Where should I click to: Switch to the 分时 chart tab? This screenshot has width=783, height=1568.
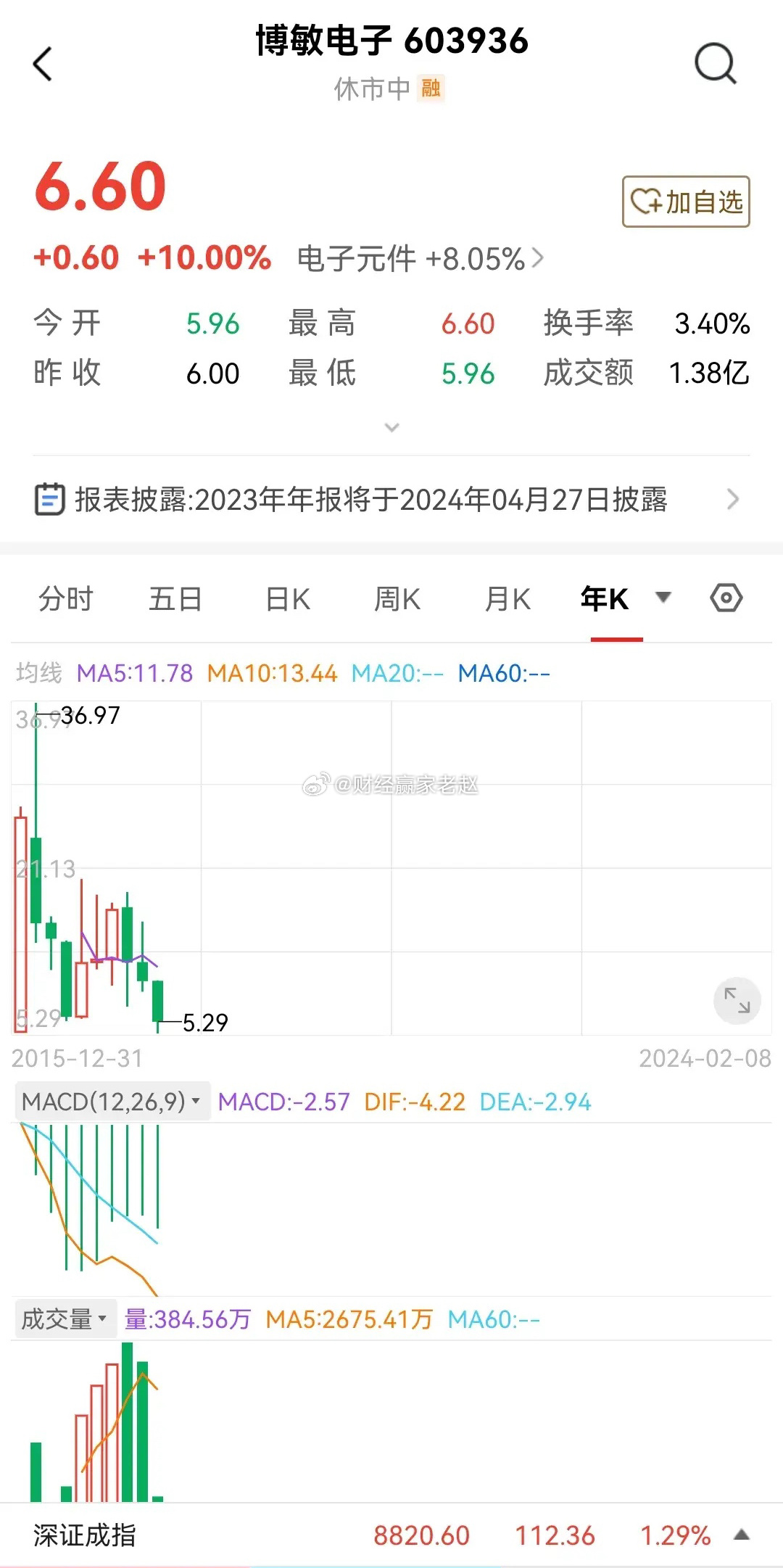(66, 599)
